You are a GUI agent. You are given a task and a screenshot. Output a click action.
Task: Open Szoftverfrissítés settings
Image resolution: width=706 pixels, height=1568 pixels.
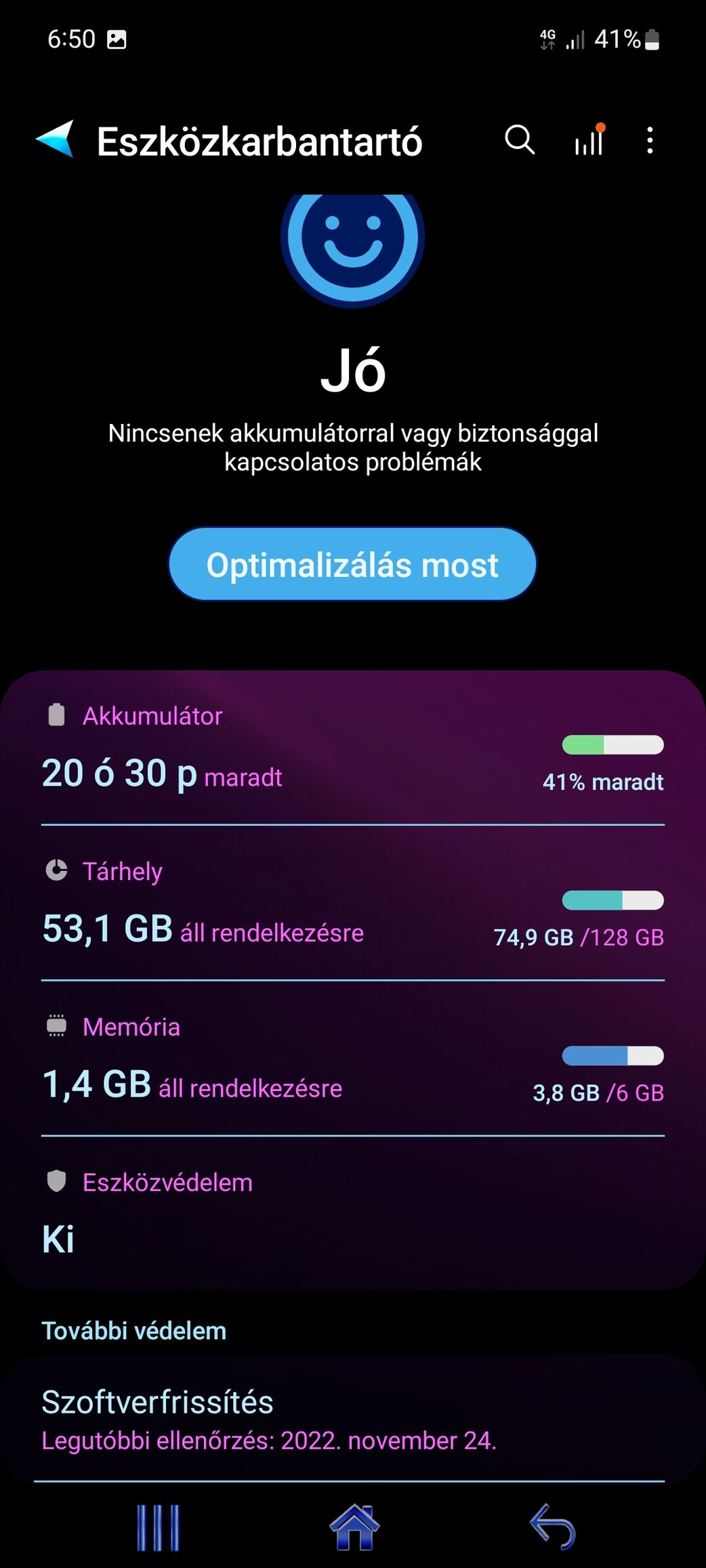(x=353, y=1419)
